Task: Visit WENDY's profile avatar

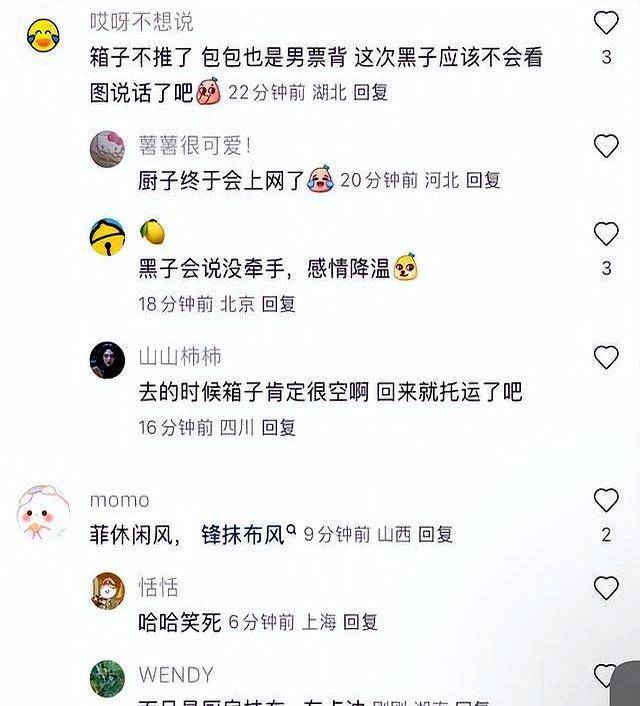Action: tap(108, 678)
